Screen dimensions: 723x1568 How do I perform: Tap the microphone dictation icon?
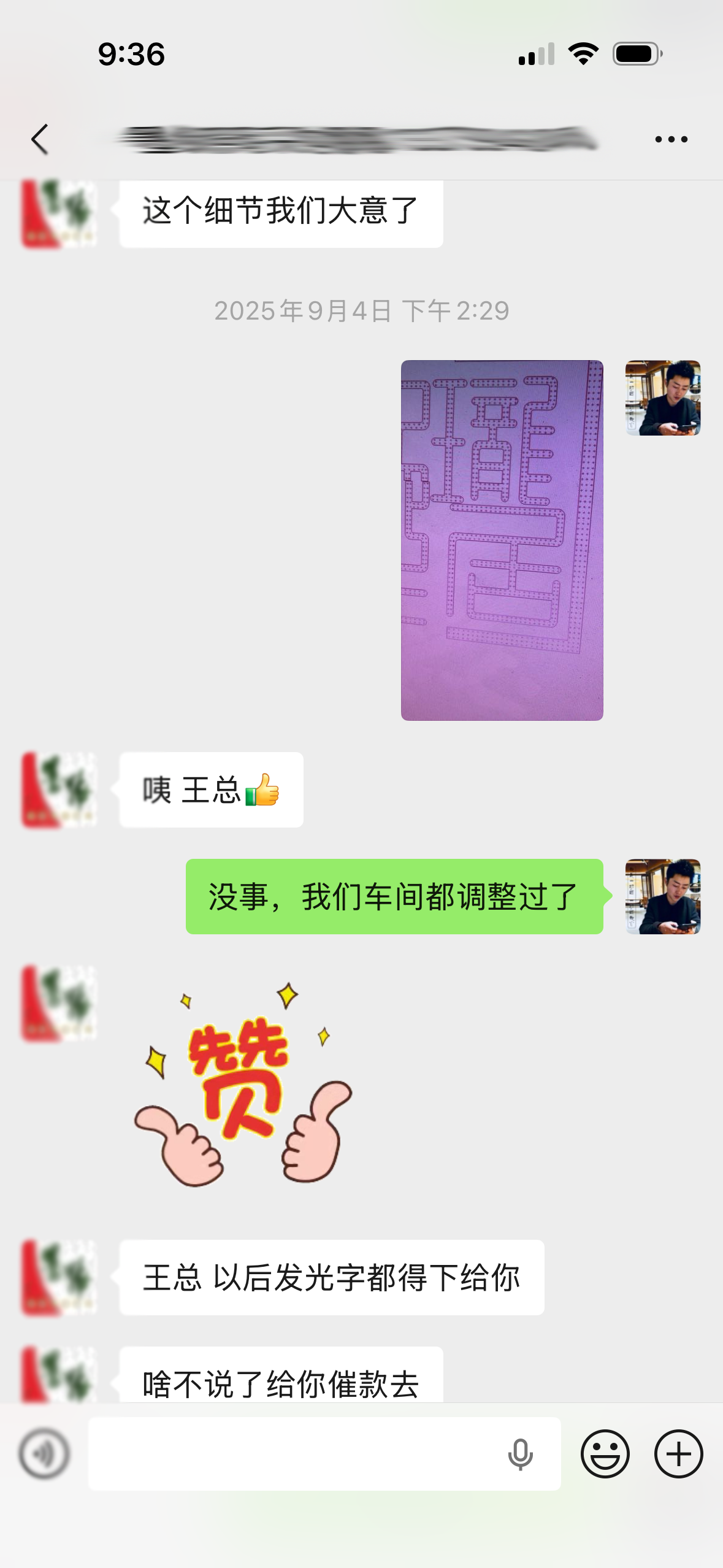[x=520, y=1454]
